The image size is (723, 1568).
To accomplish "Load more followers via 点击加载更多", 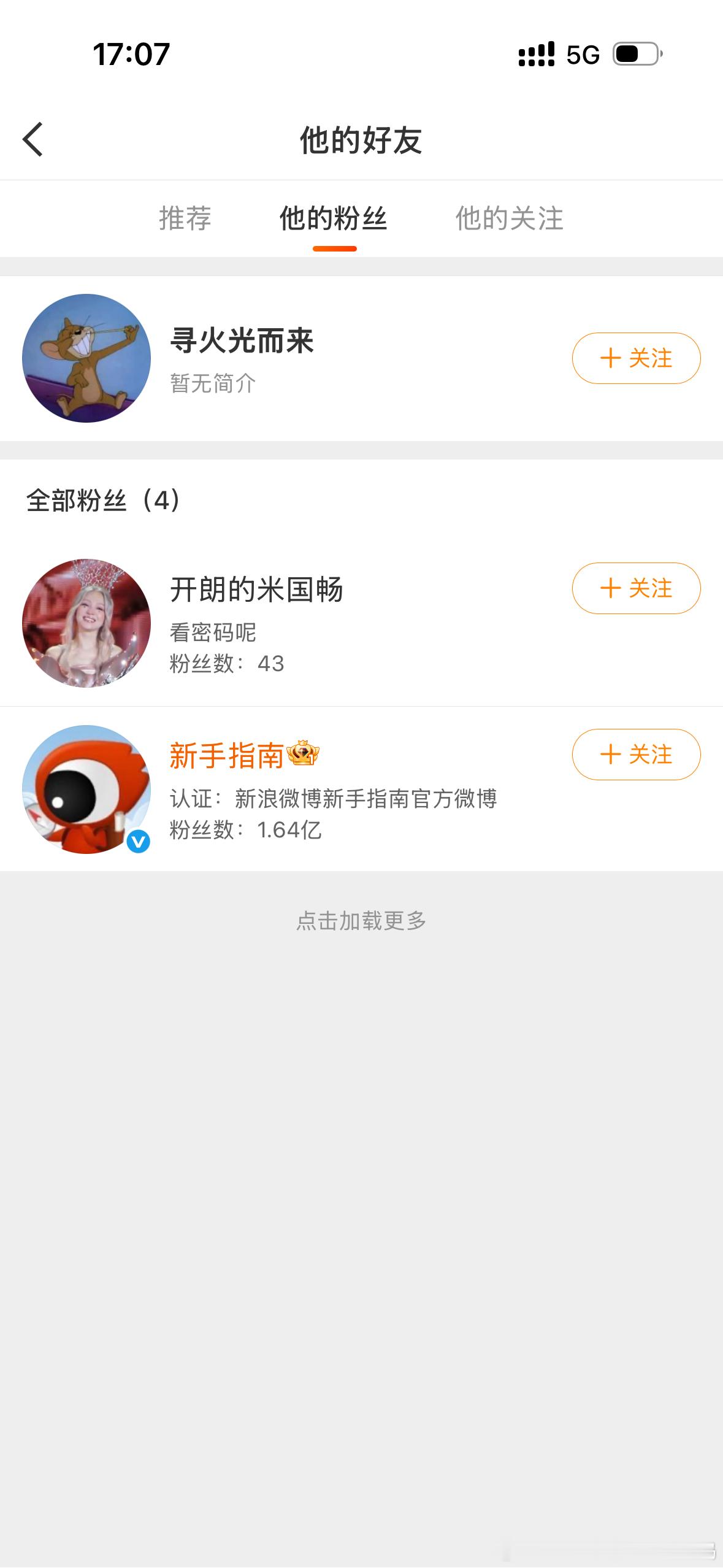I will (361, 920).
